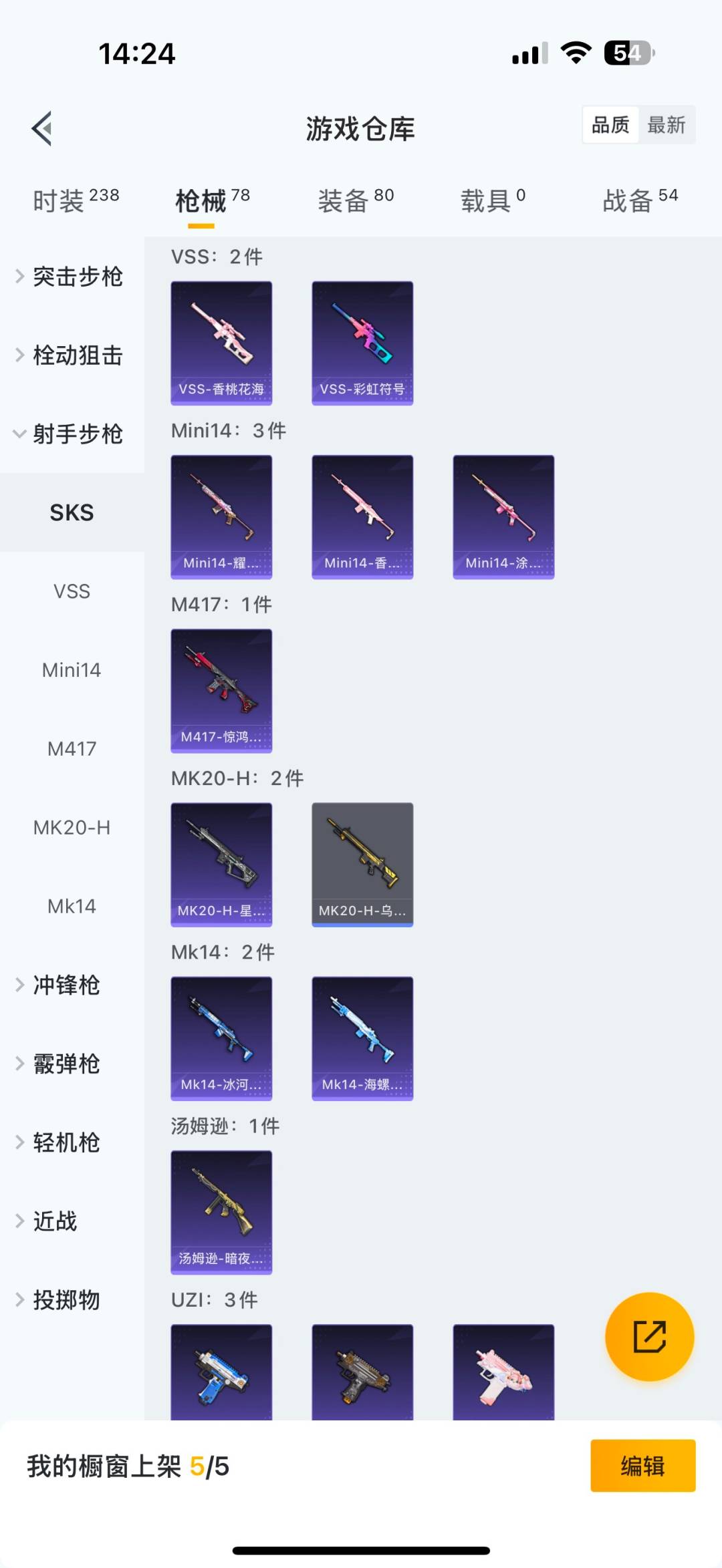Image resolution: width=722 pixels, height=1568 pixels.
Task: Sort the warehouse by 最新
Action: [666, 125]
